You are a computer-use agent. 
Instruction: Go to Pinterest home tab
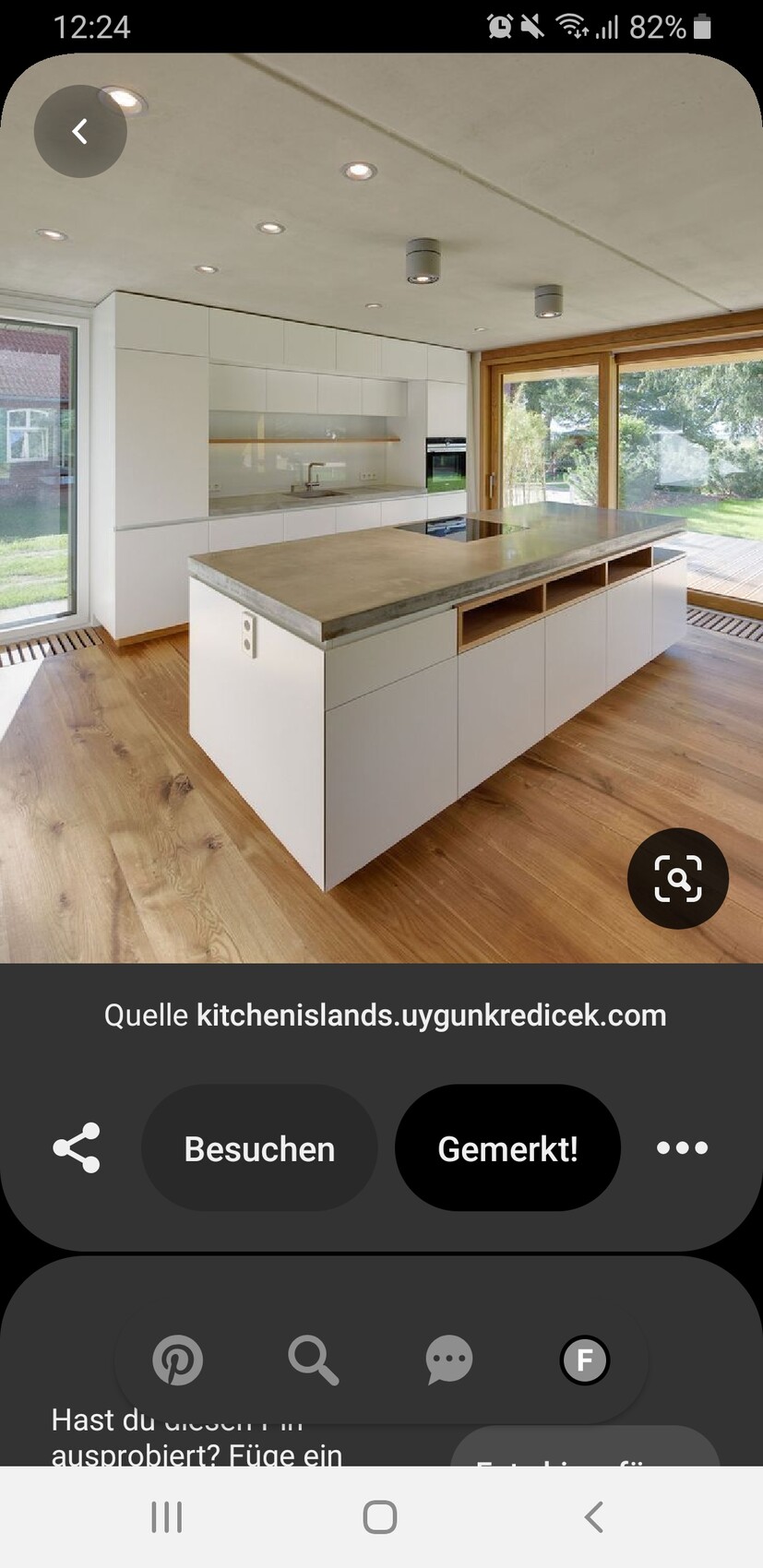tap(177, 1360)
